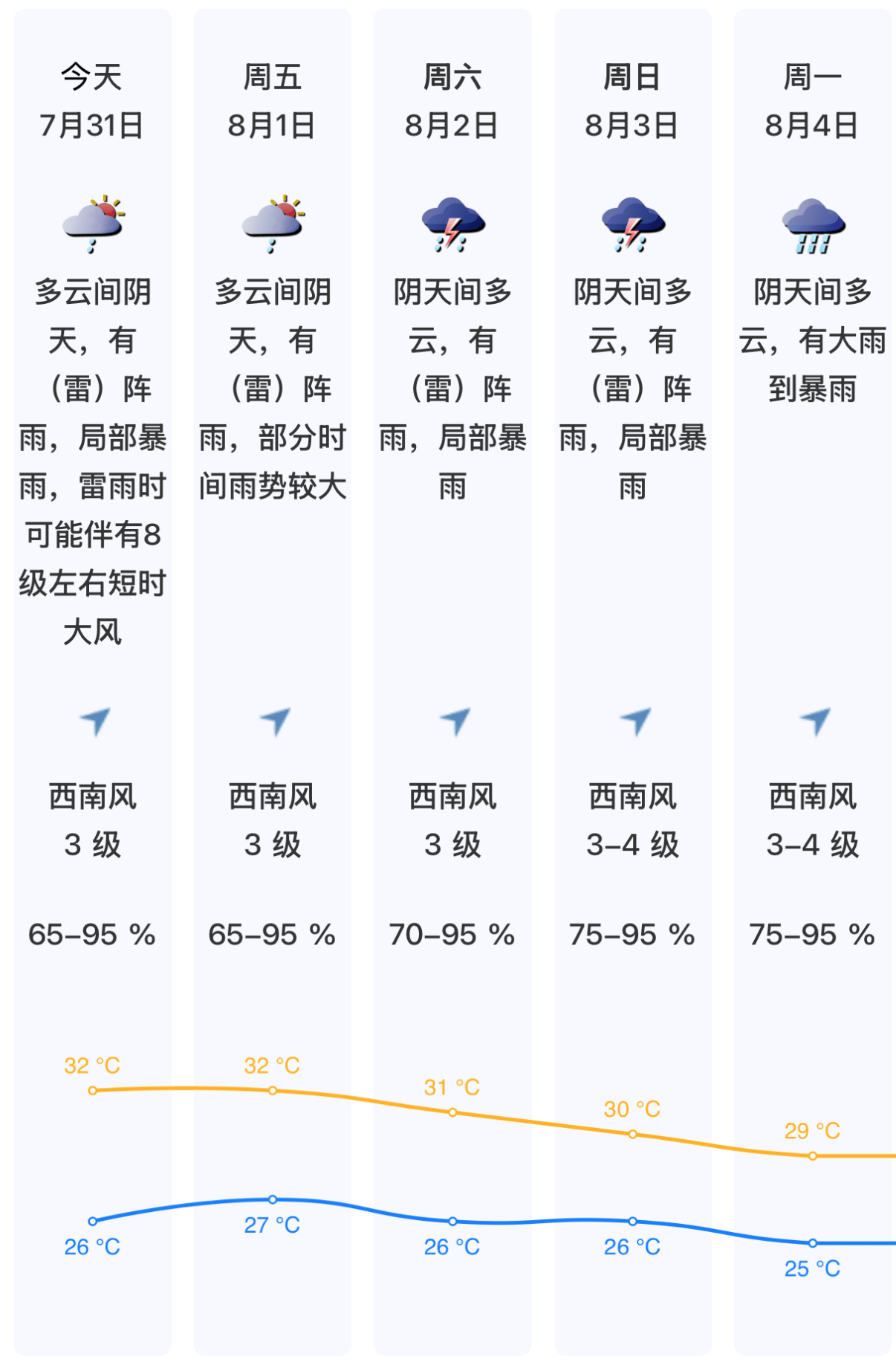Click the 29 °C marker on the orange curve
The width and height of the screenshot is (896, 1365).
[x=813, y=1156]
